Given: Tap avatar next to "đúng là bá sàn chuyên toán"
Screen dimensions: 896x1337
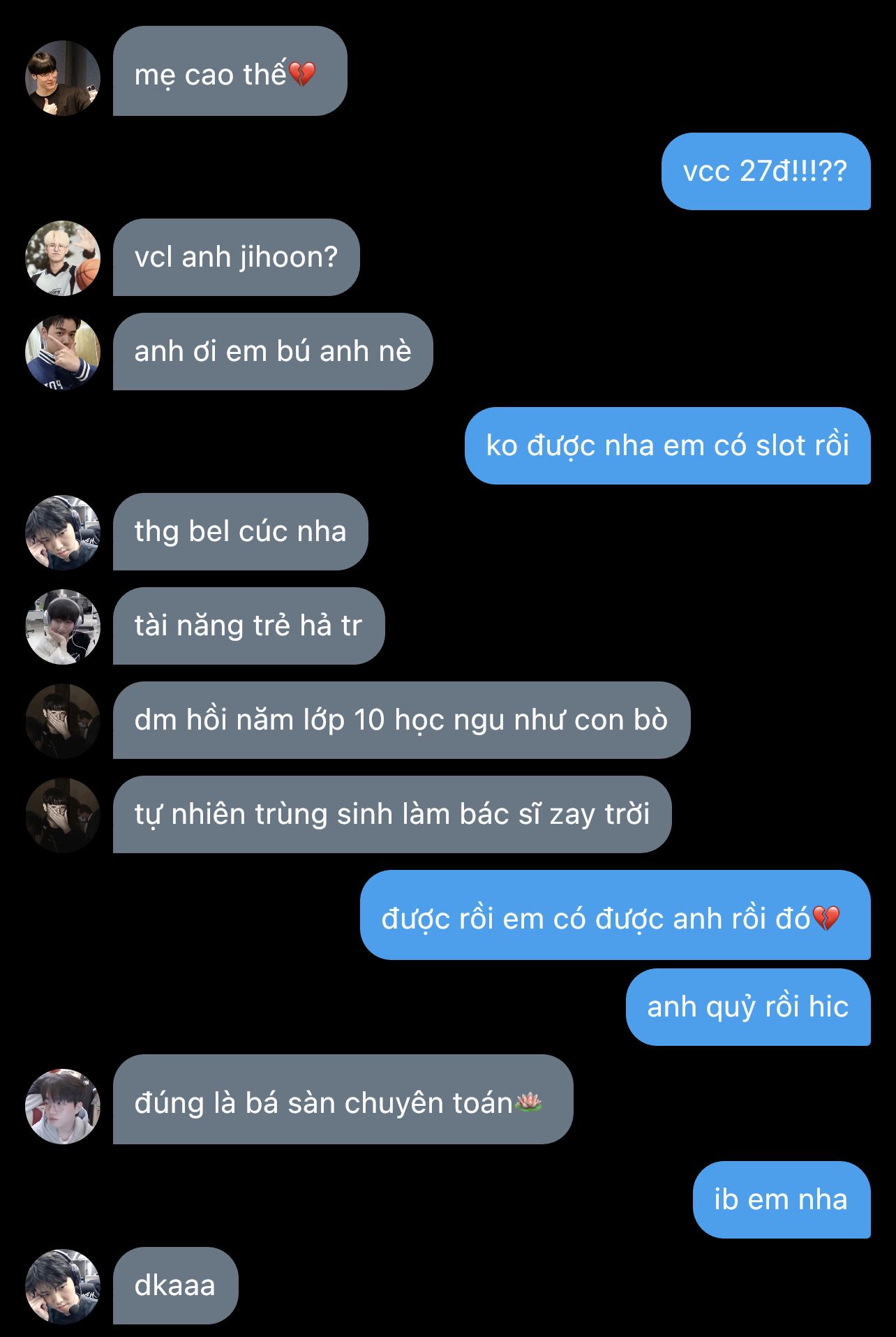Looking at the screenshot, I should (63, 1106).
